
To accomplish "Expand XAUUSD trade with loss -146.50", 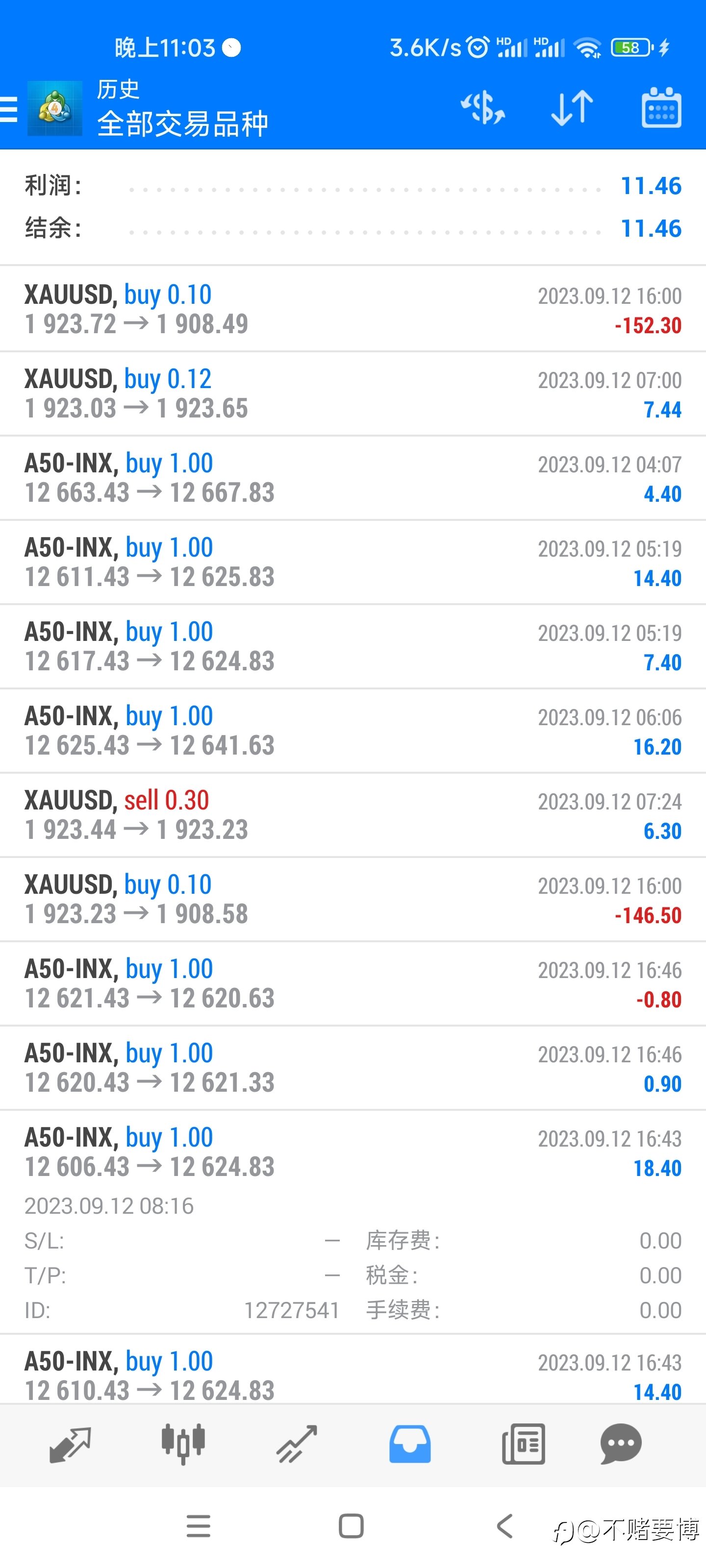I will [353, 899].
